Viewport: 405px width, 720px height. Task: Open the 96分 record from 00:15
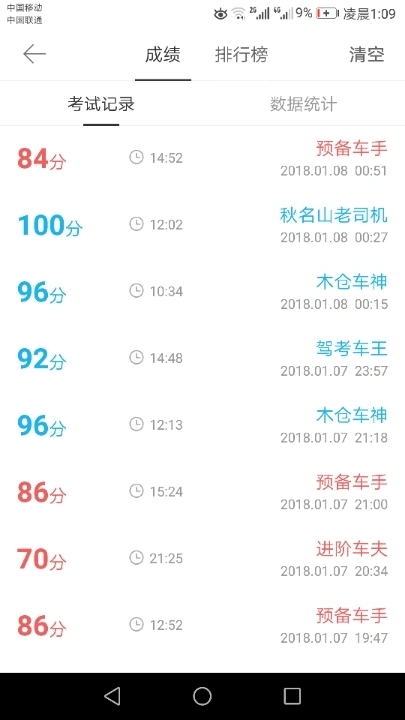pos(202,292)
